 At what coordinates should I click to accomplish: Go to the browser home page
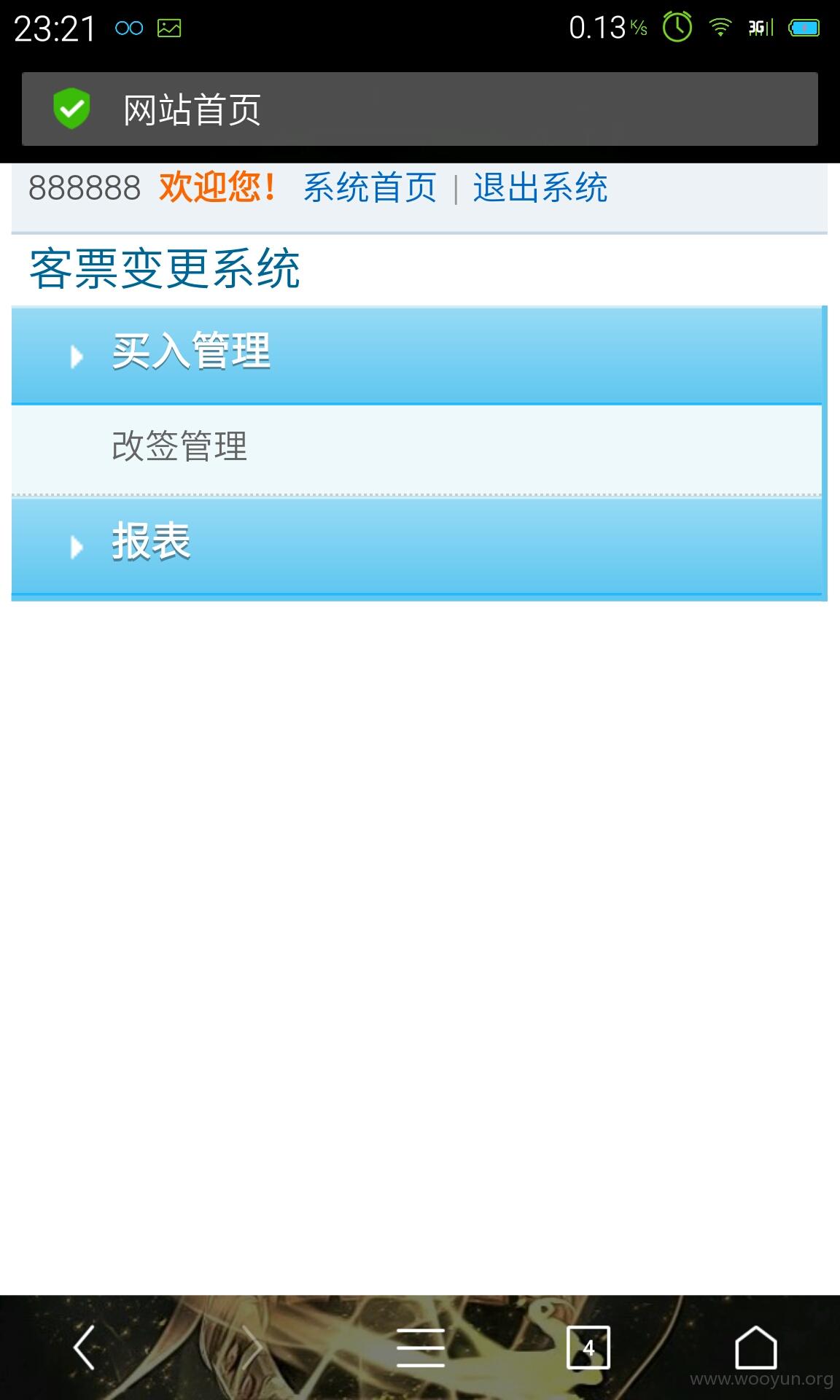pos(756,1347)
